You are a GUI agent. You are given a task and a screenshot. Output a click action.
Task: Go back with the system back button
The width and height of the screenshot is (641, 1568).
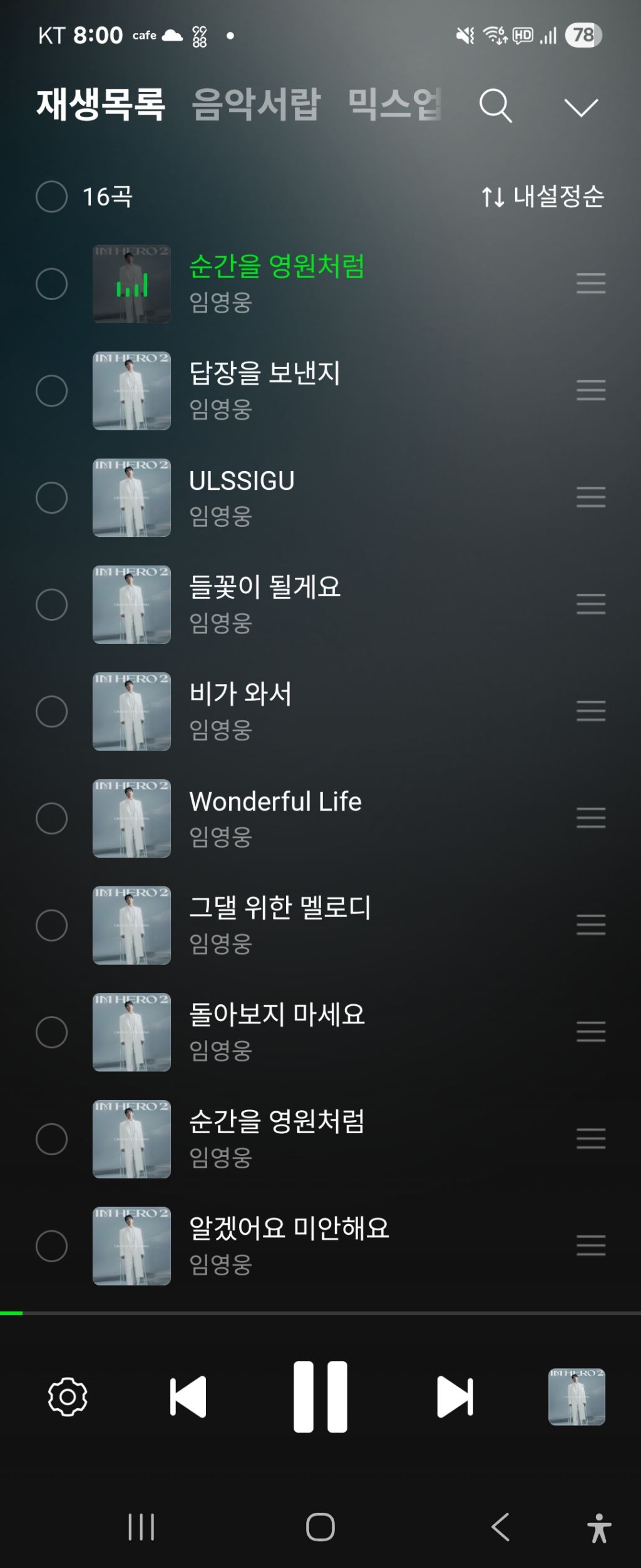tap(500, 1527)
